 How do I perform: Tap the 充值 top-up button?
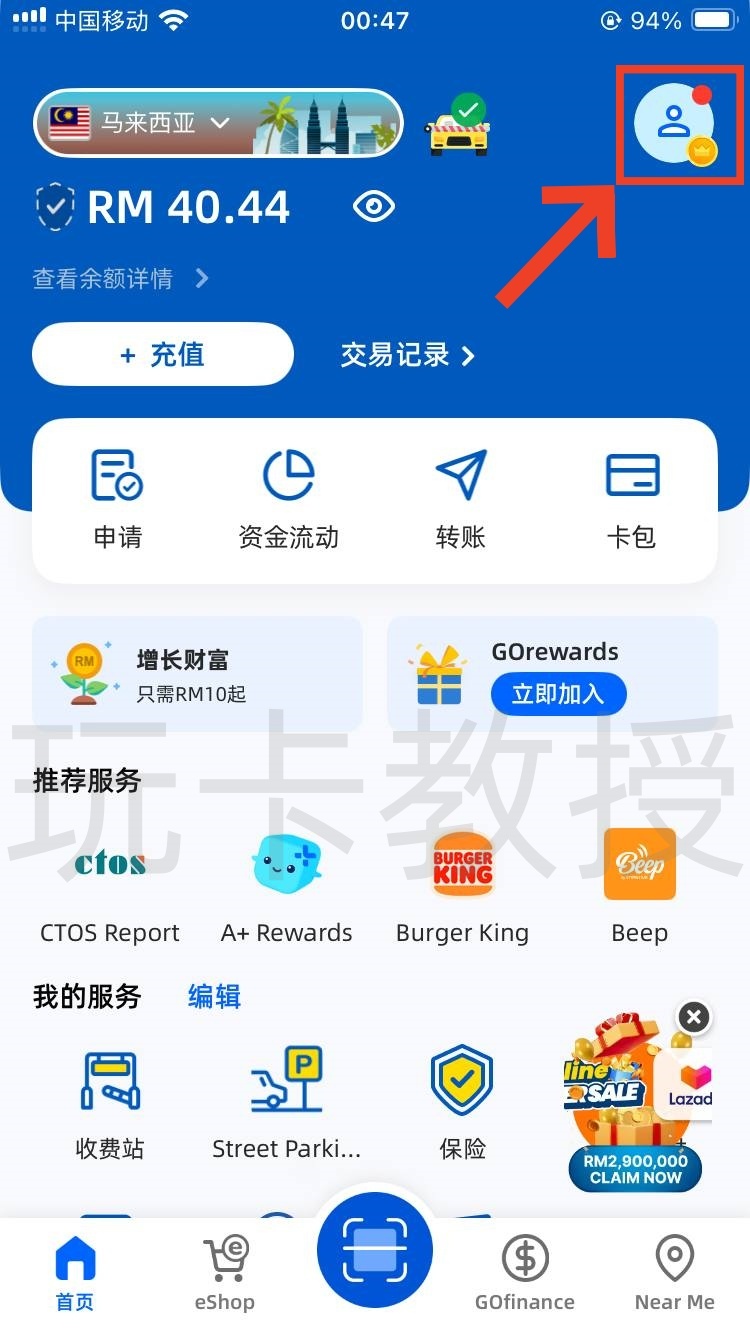click(162, 354)
